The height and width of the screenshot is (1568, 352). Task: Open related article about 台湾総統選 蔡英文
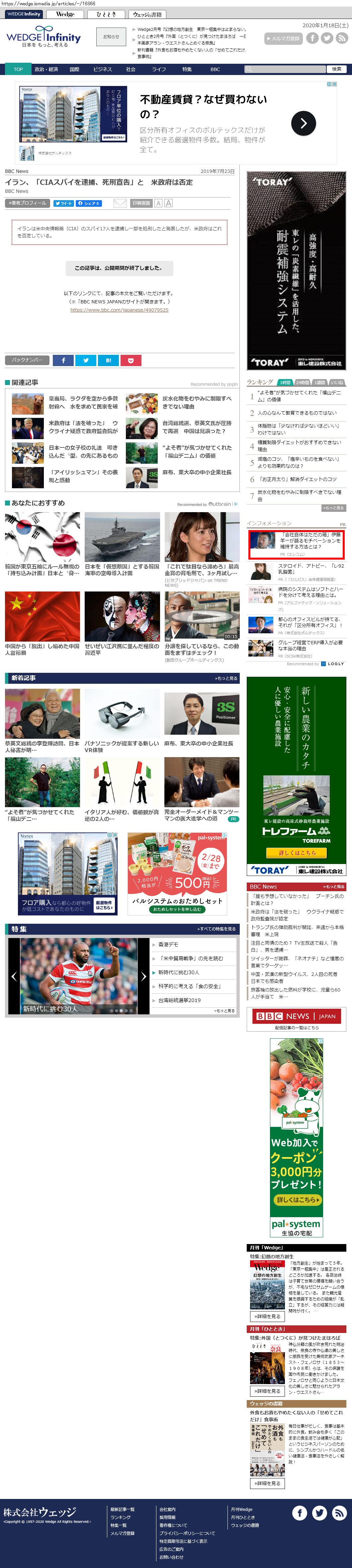197,427
